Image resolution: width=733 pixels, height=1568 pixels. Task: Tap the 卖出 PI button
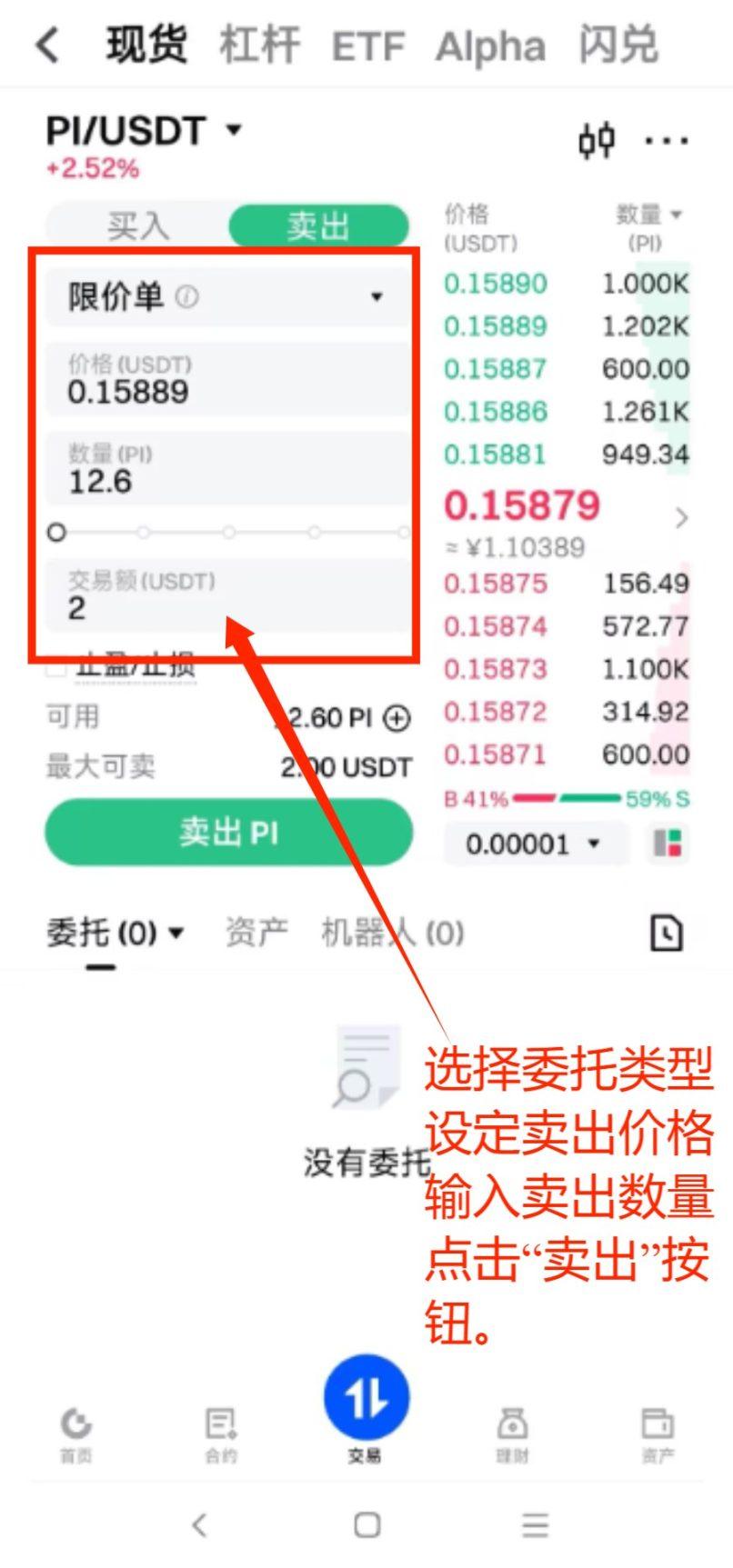228,832
